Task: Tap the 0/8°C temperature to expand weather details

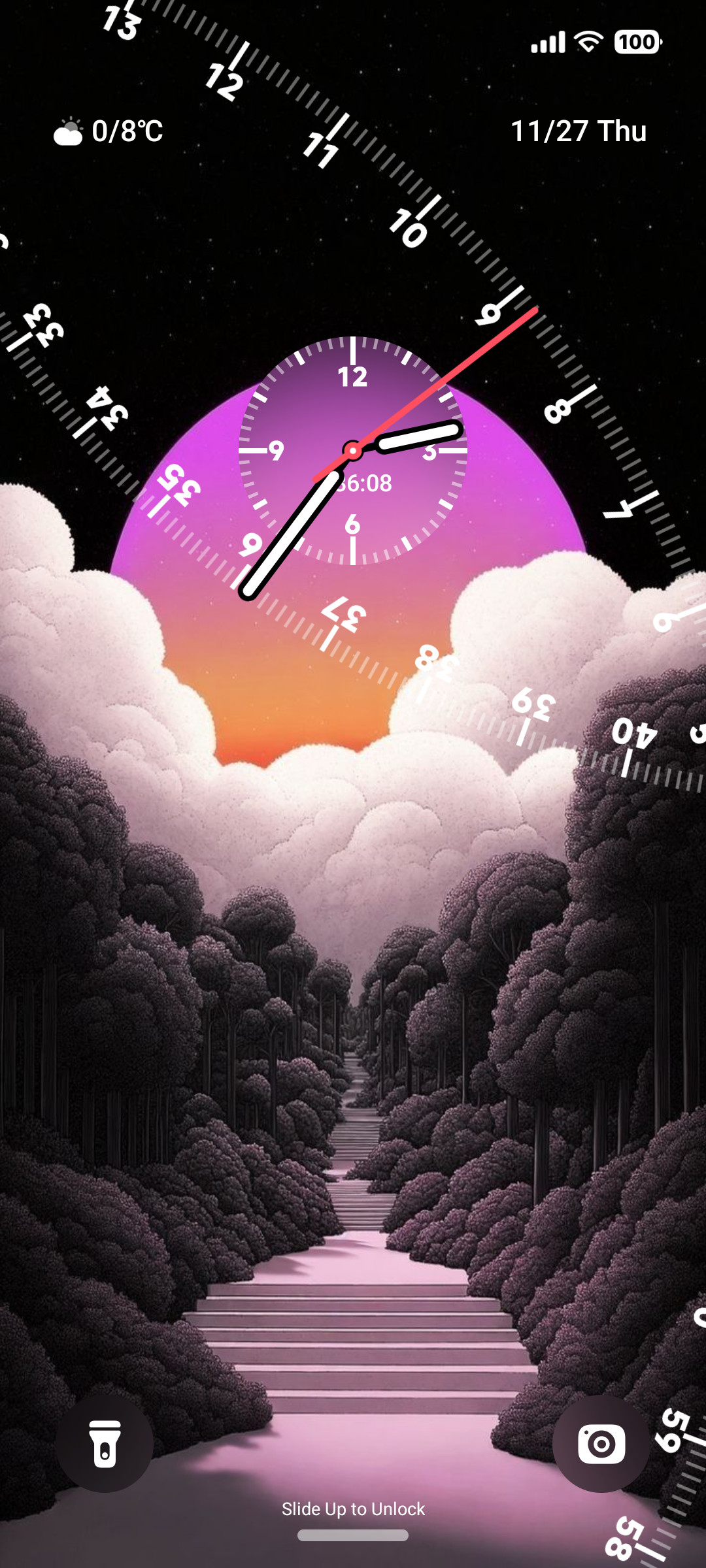Action: tap(127, 131)
